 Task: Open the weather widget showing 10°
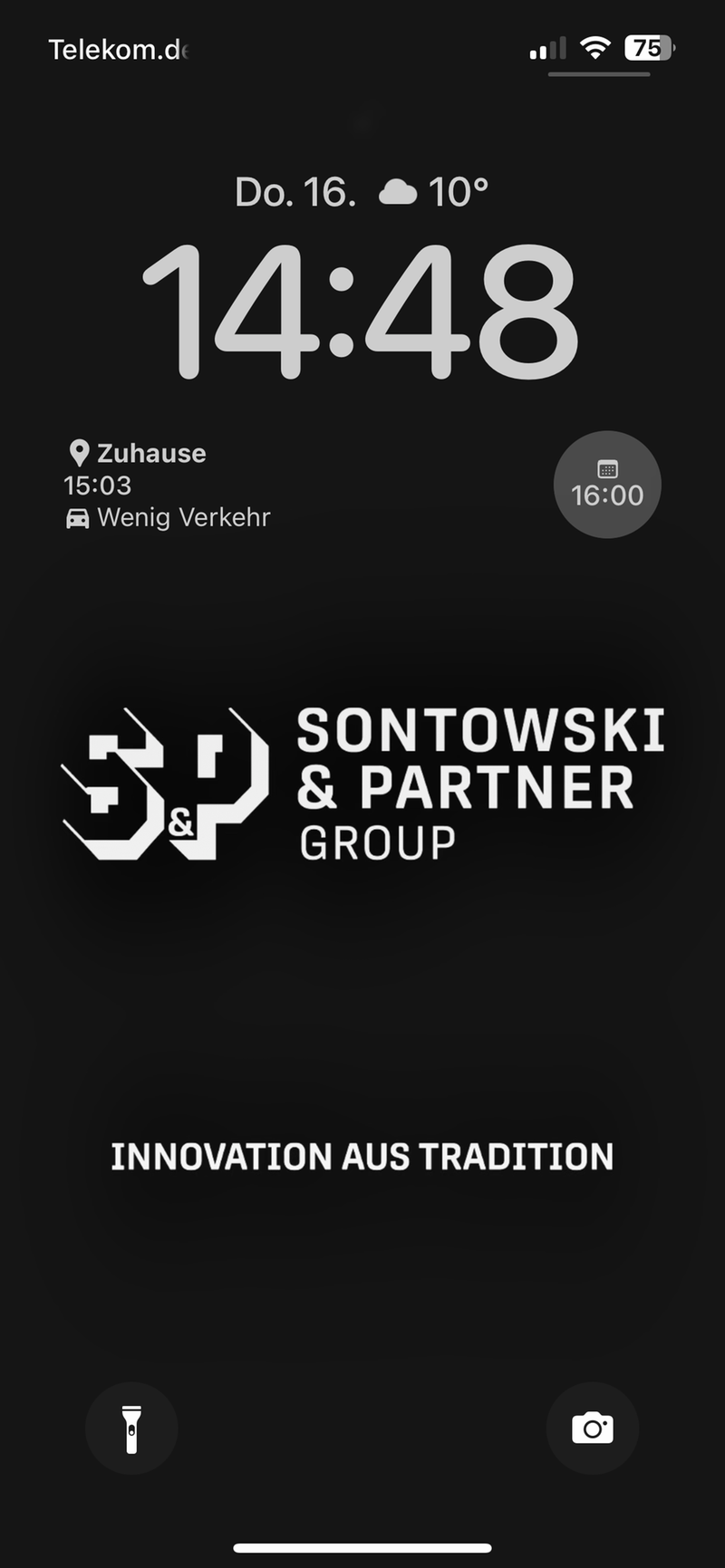(x=433, y=192)
